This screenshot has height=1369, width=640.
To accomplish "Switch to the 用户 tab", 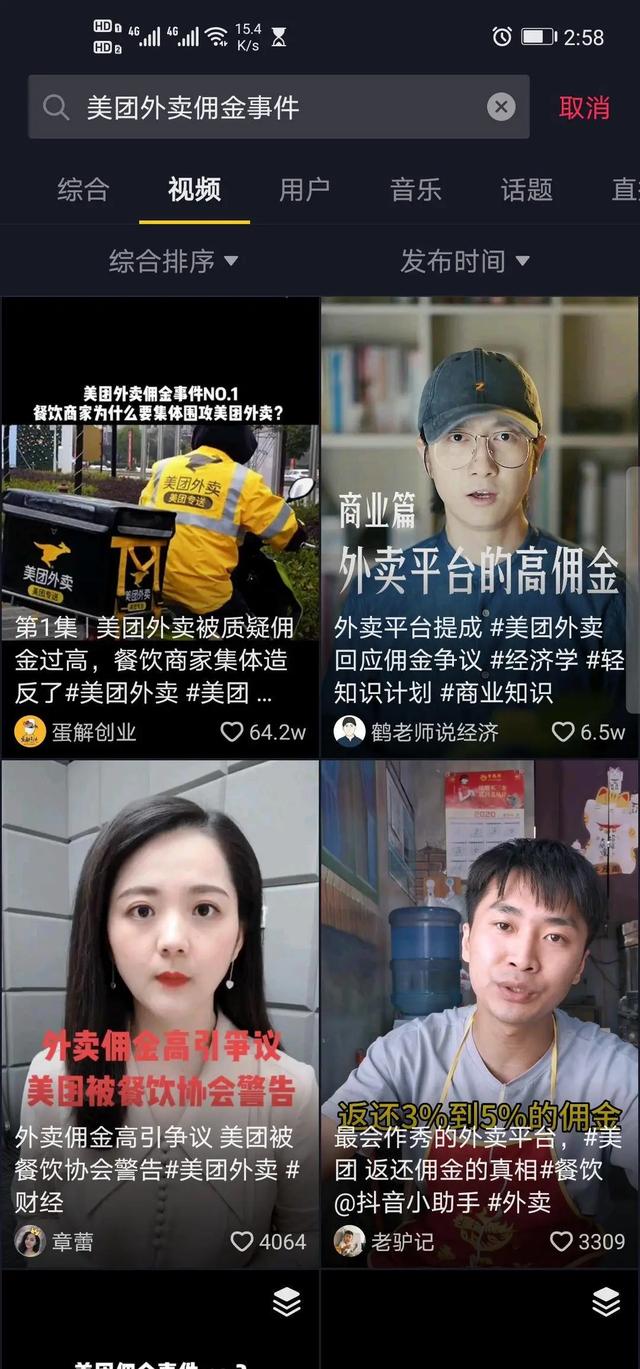I will click(304, 189).
